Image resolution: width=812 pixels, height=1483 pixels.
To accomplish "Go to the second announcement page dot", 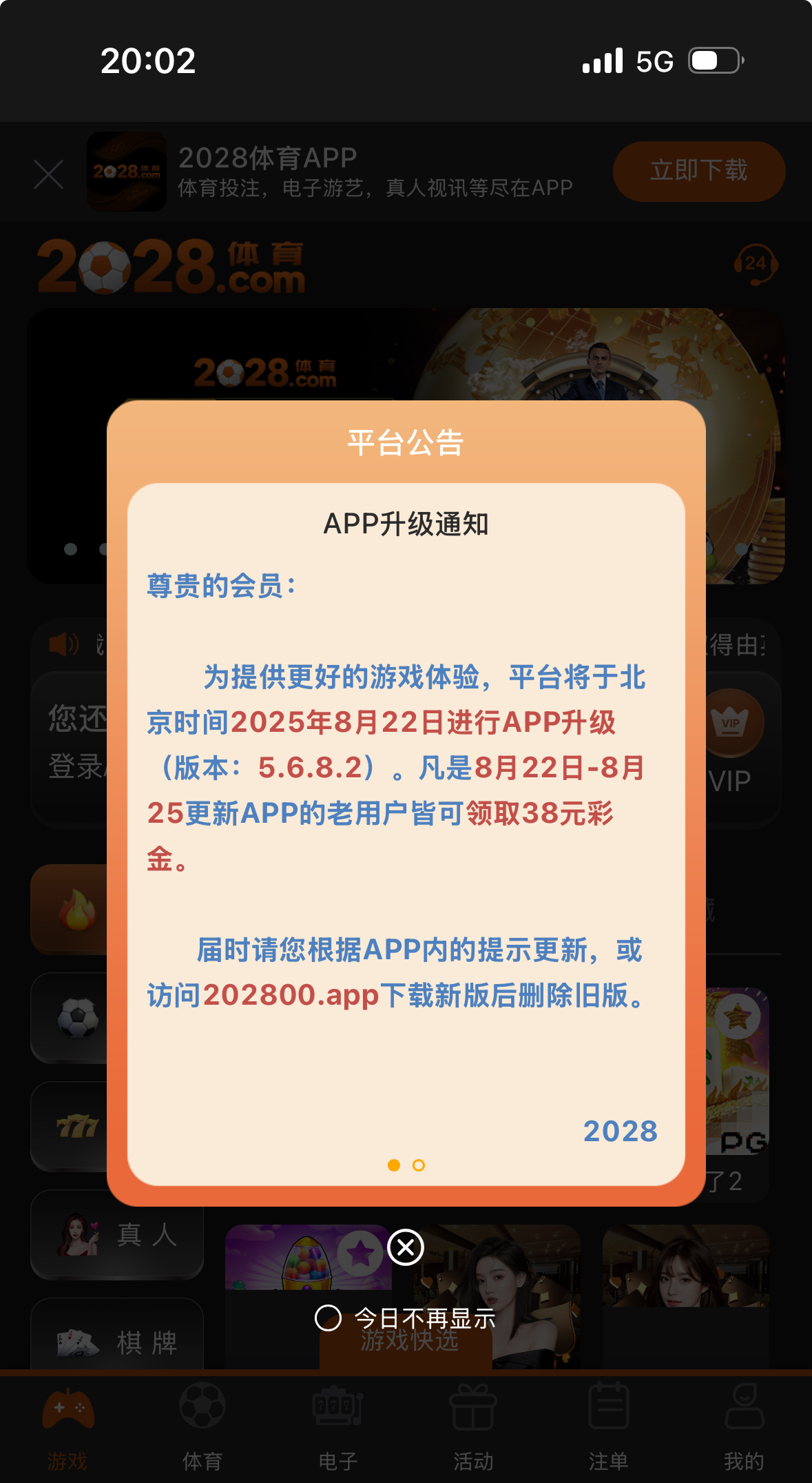I will point(419,1165).
